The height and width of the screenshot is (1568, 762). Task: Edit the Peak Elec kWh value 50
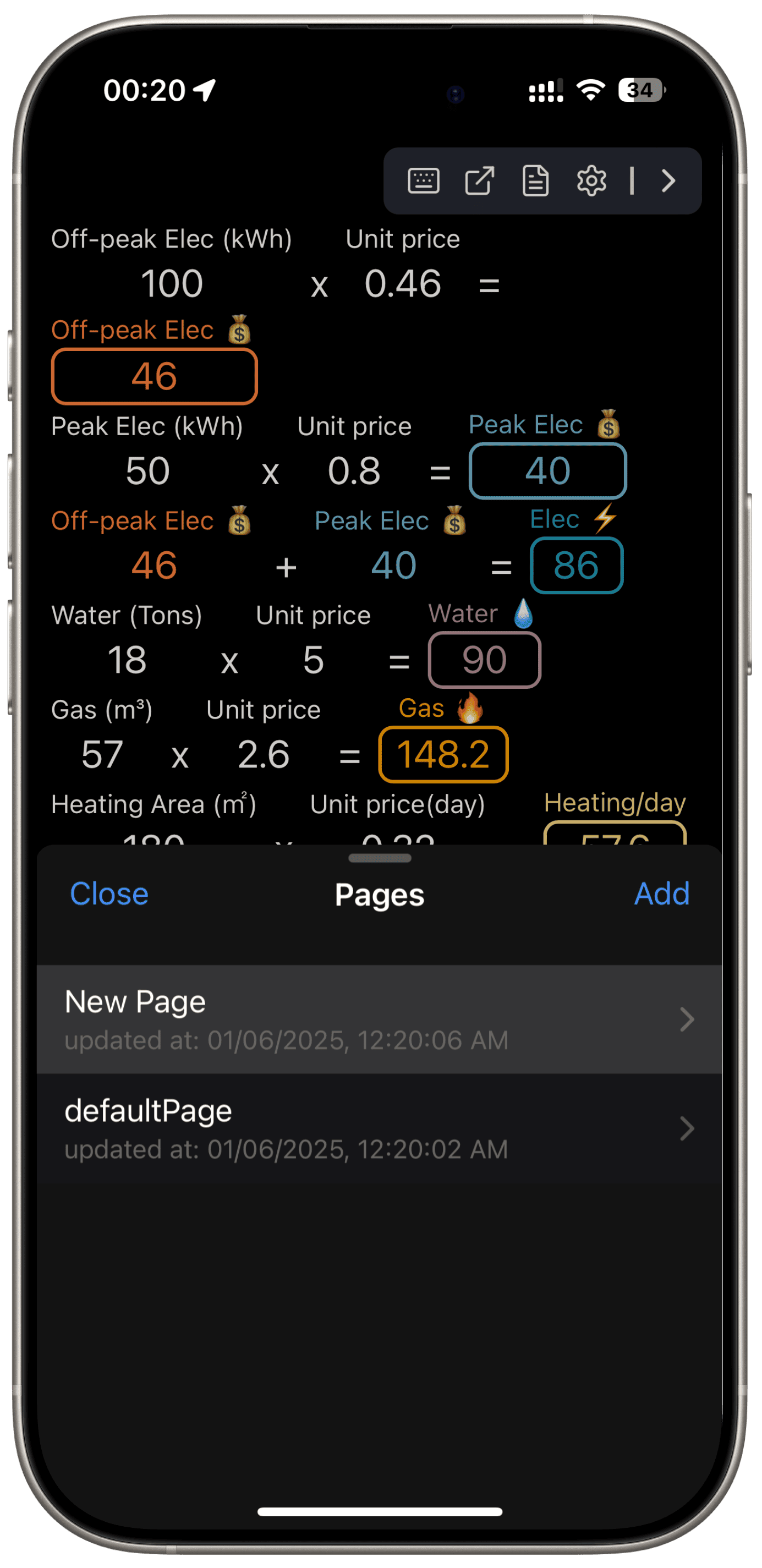coord(147,471)
